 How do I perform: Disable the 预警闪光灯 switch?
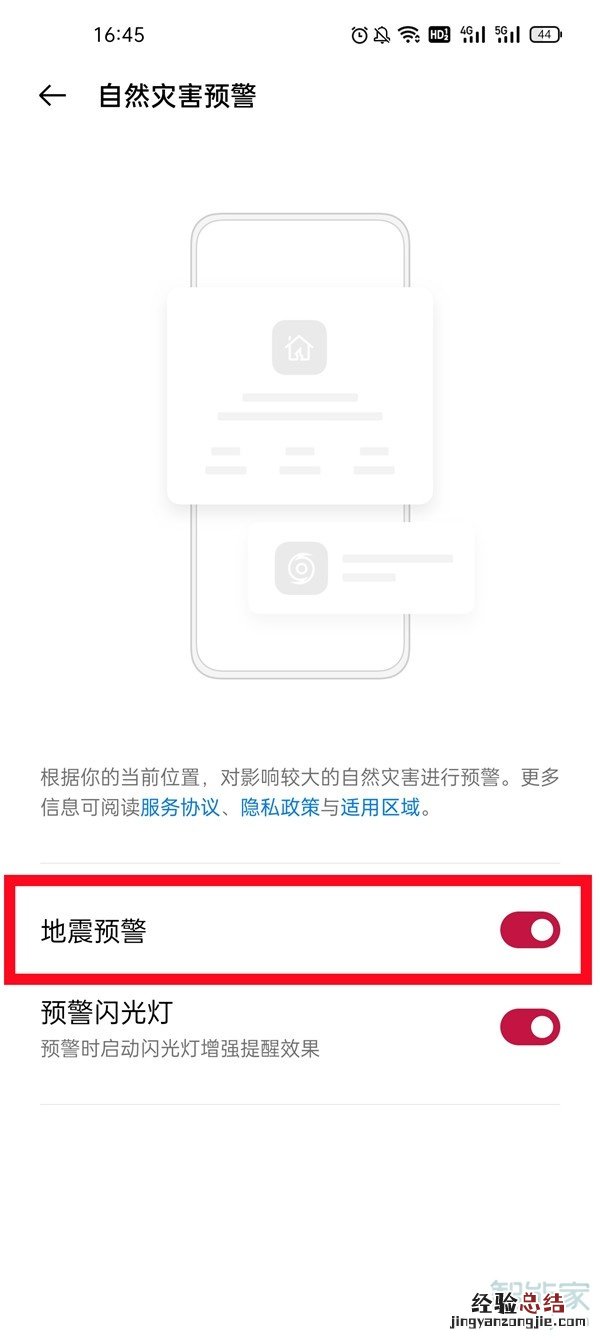pyautogui.click(x=530, y=1027)
